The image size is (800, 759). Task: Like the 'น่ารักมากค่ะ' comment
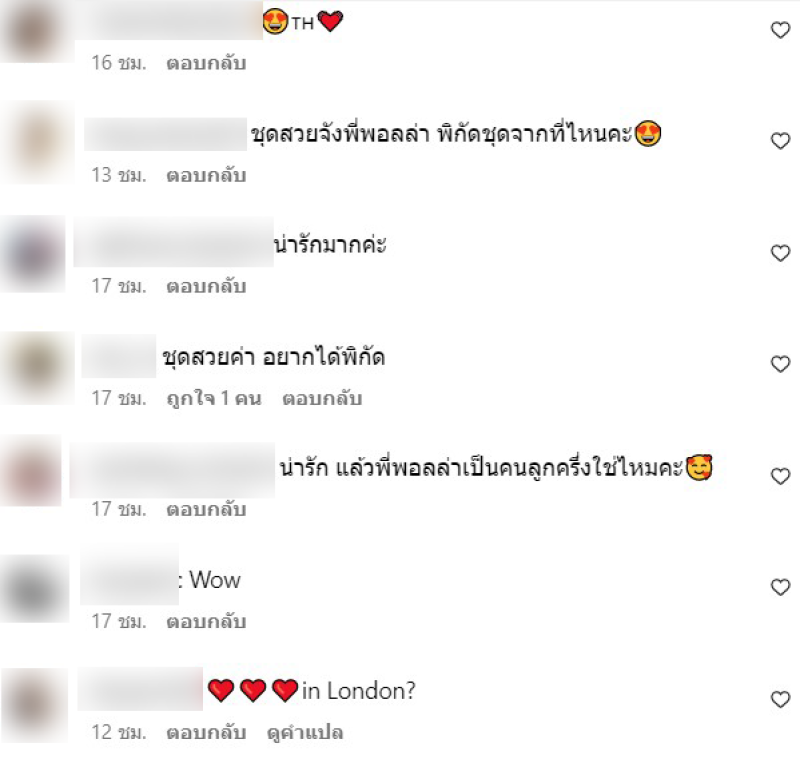click(x=780, y=254)
